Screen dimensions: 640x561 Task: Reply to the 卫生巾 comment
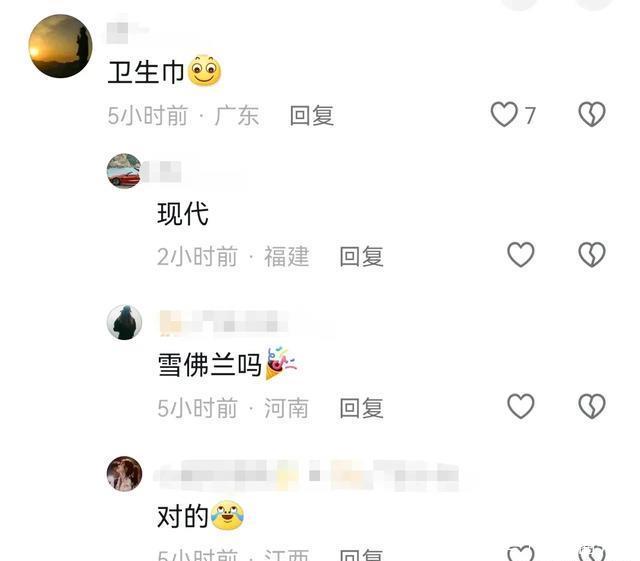tap(311, 115)
